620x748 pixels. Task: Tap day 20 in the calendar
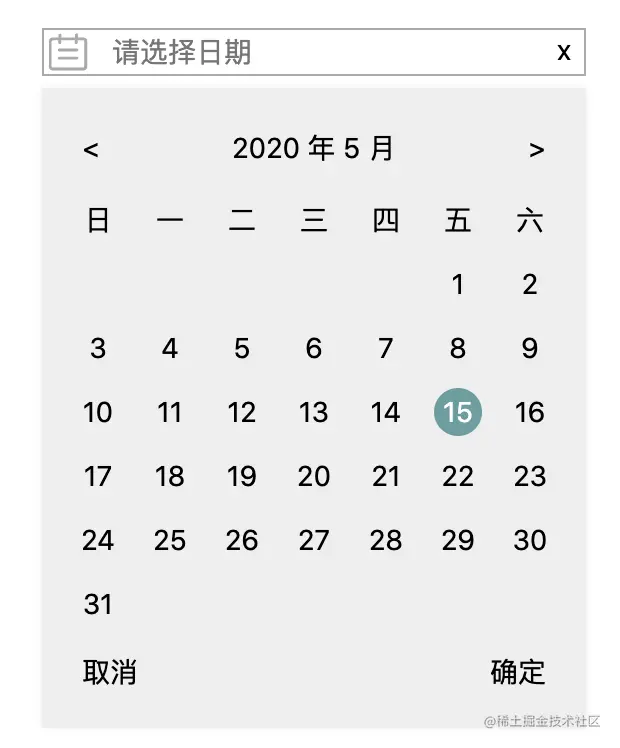pyautogui.click(x=314, y=477)
